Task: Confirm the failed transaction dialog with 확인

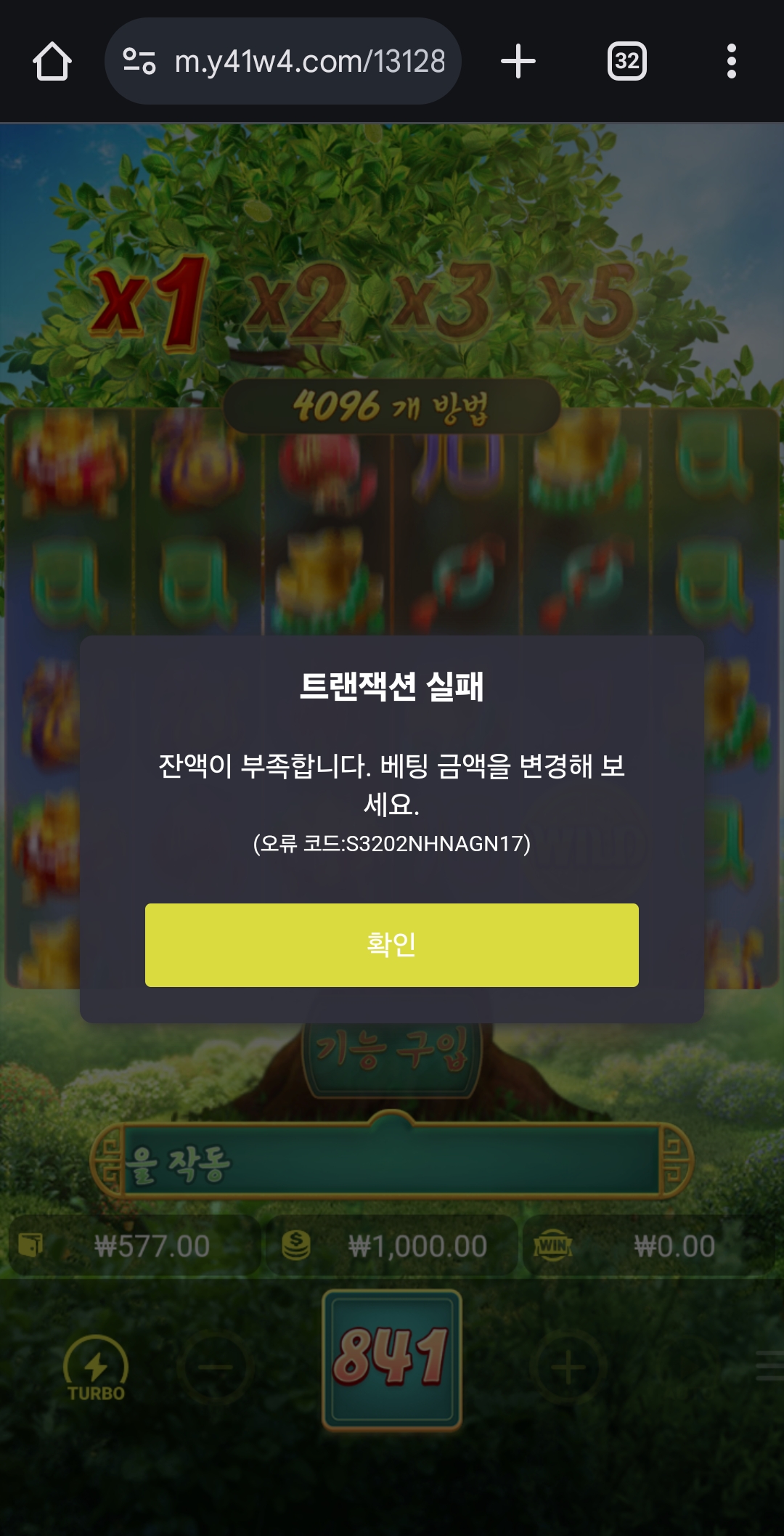Action: click(391, 944)
